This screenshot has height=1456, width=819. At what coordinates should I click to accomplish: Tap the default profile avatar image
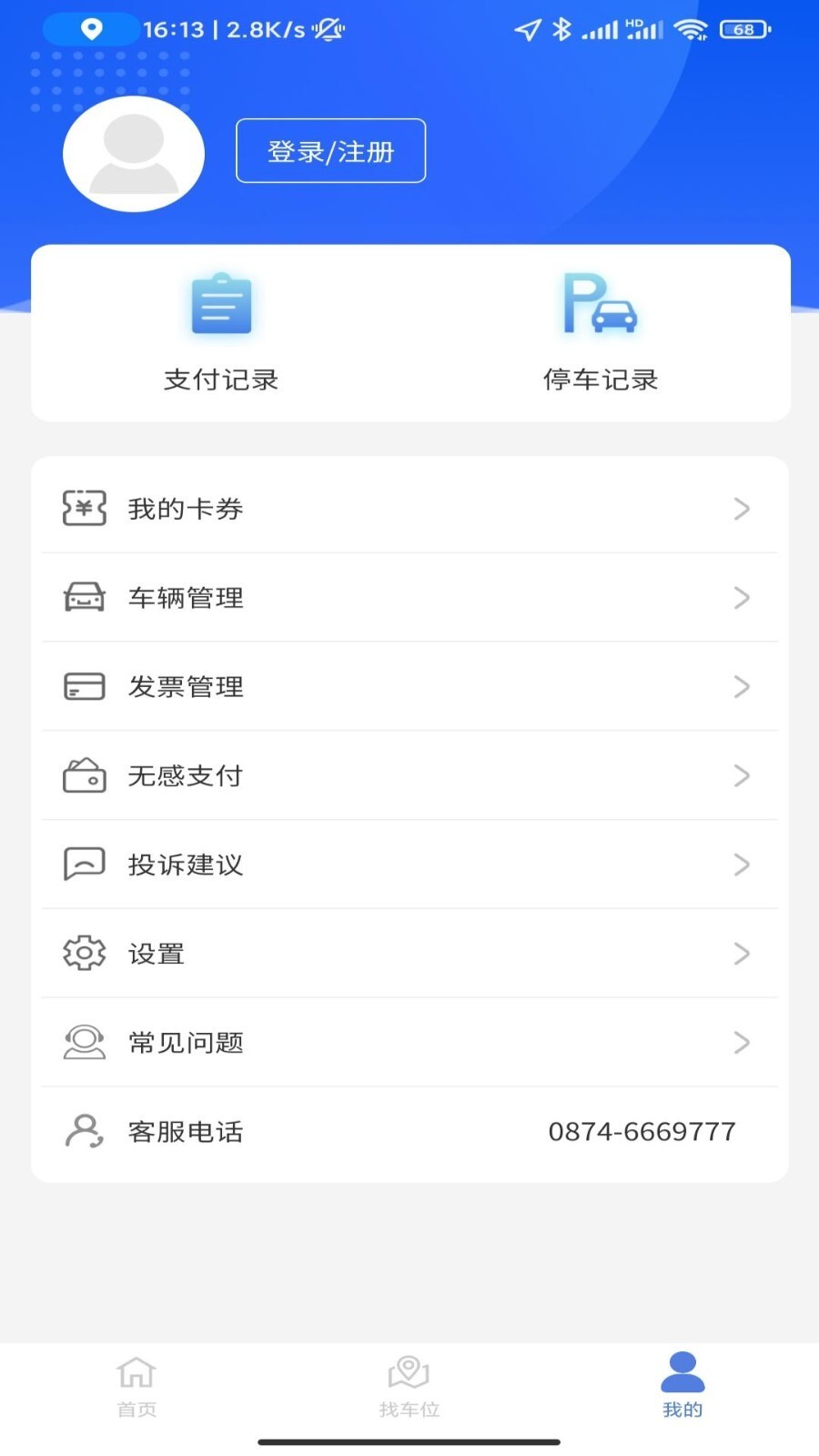click(x=134, y=153)
